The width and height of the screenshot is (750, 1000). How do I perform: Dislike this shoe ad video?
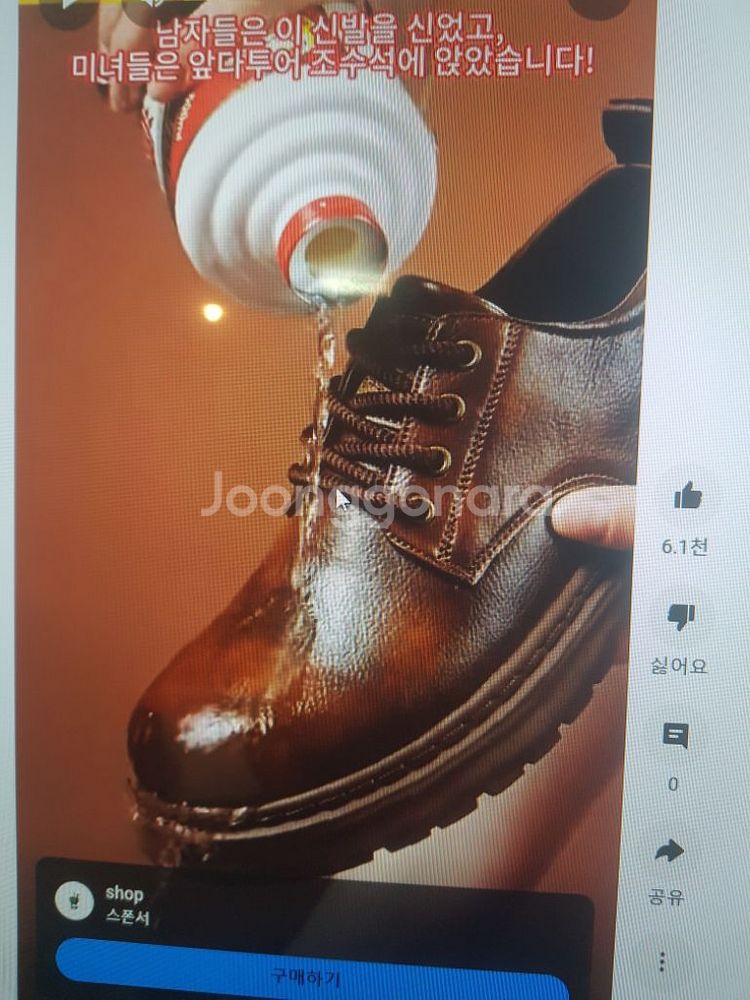pos(682,617)
